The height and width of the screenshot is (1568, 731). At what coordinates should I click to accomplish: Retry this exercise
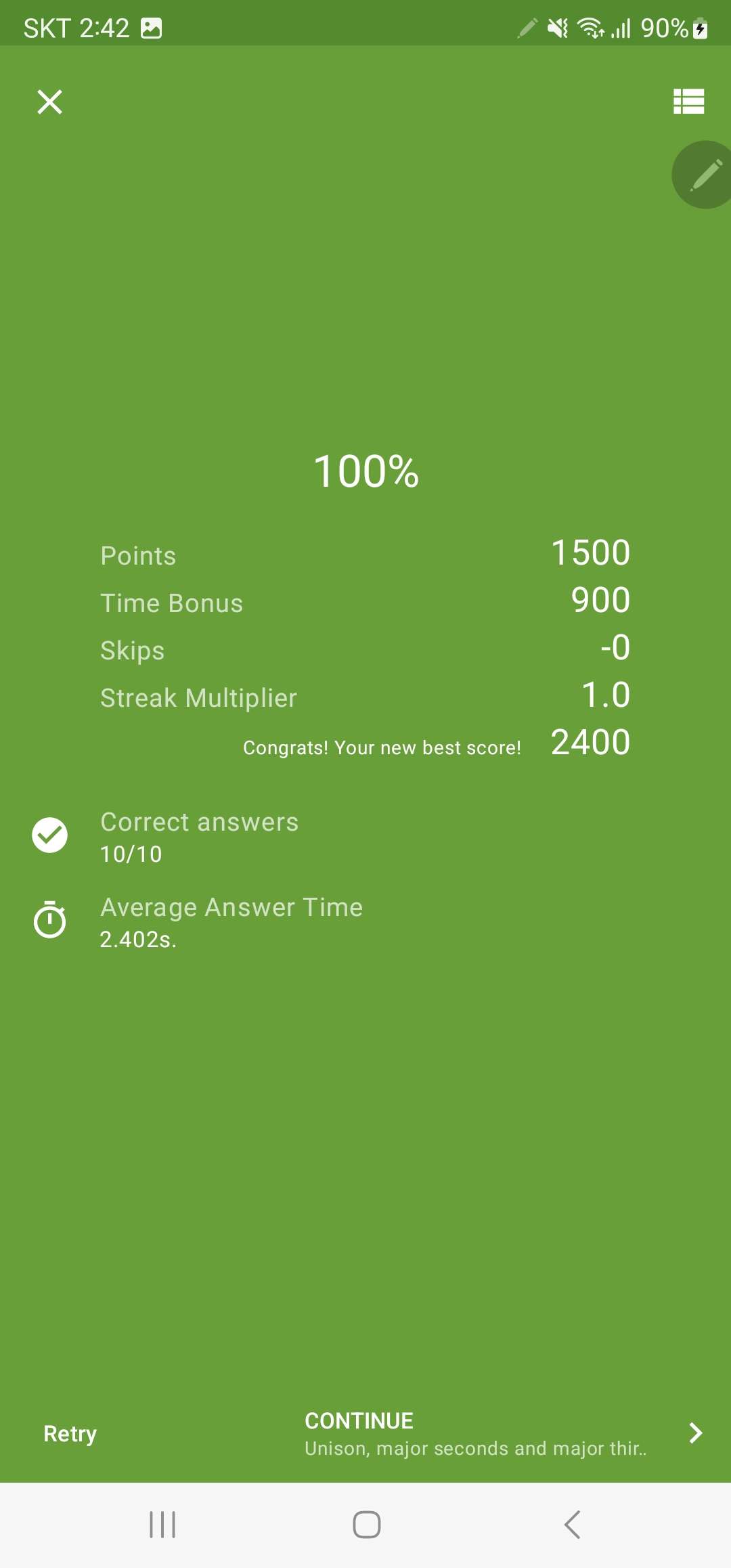coord(70,1433)
